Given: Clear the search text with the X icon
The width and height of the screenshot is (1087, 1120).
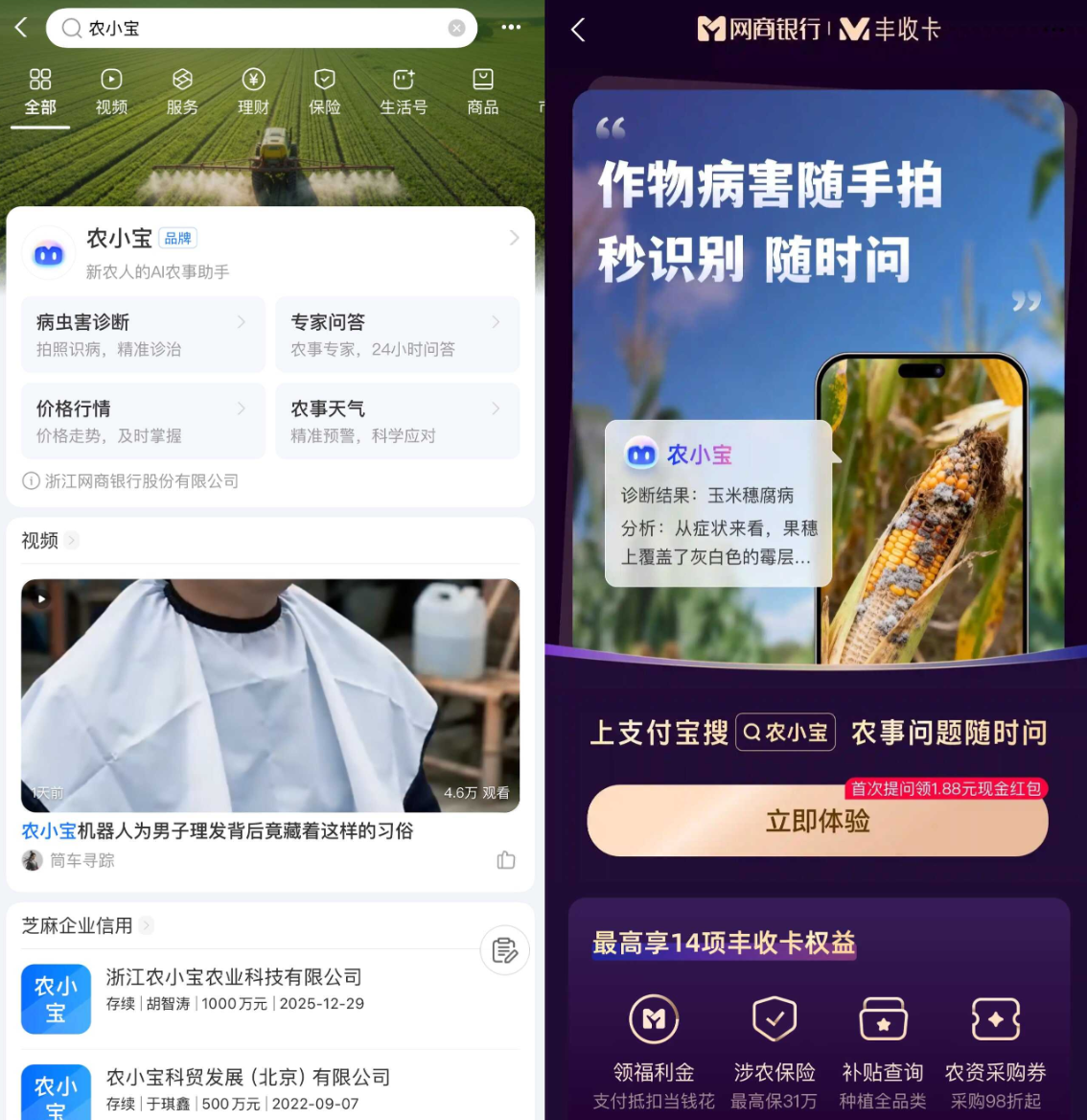Looking at the screenshot, I should (x=457, y=29).
